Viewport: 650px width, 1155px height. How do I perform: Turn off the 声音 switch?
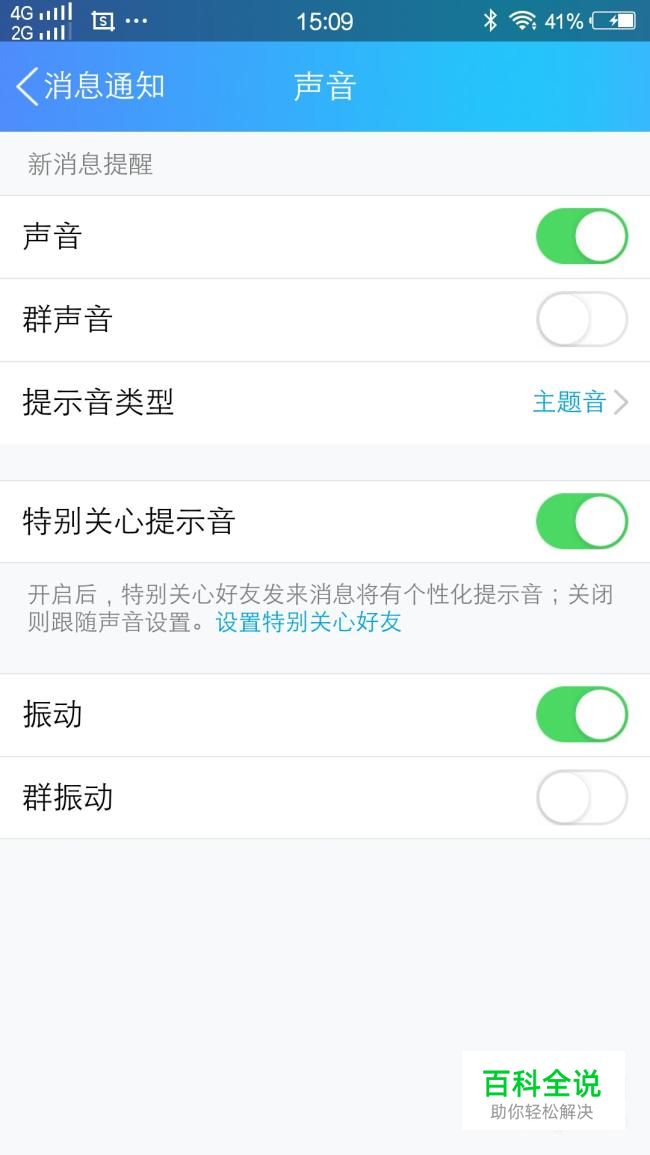581,236
